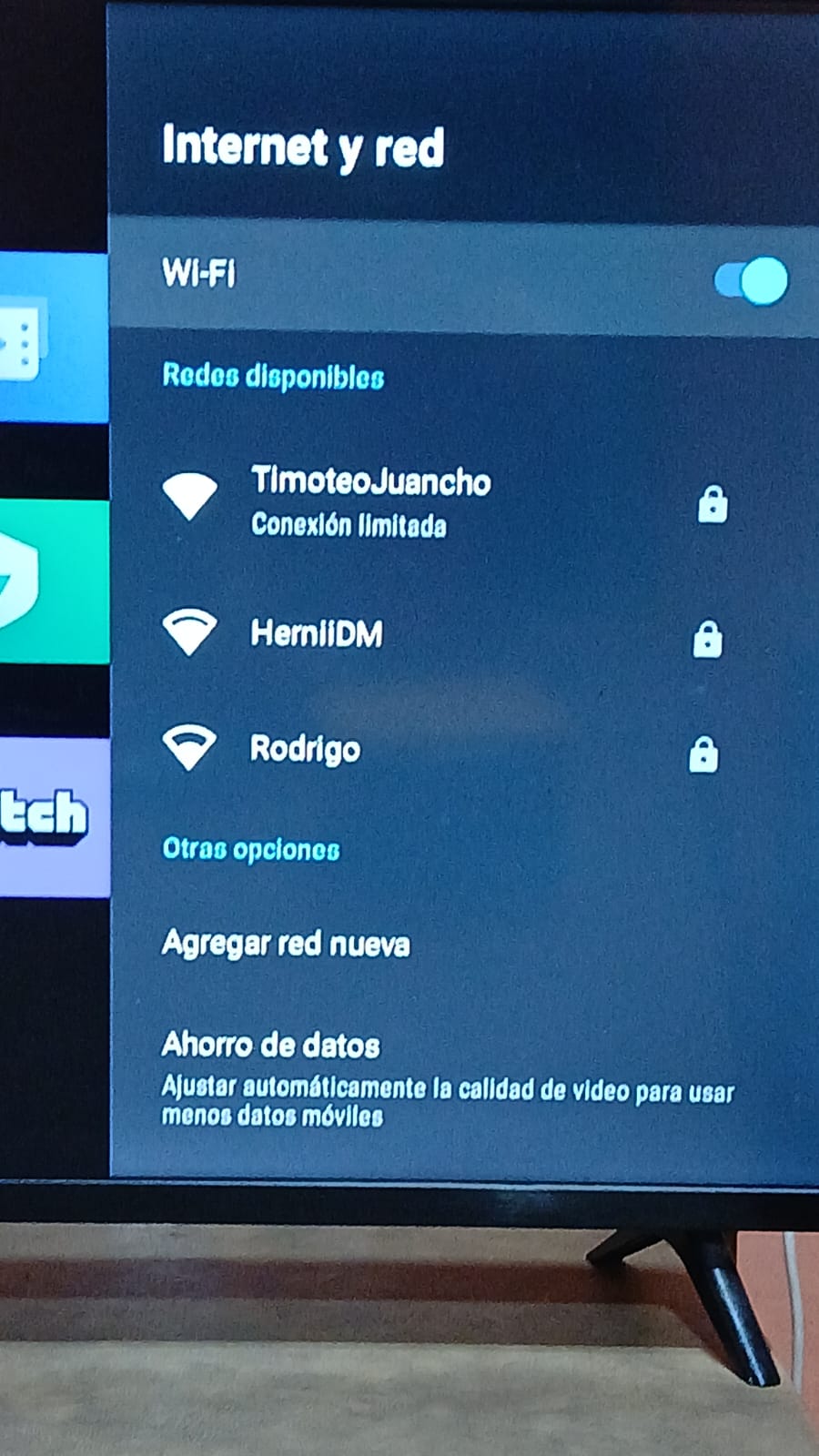The image size is (819, 1456).
Task: Turn off the Wi-Fi switch
Action: click(751, 280)
